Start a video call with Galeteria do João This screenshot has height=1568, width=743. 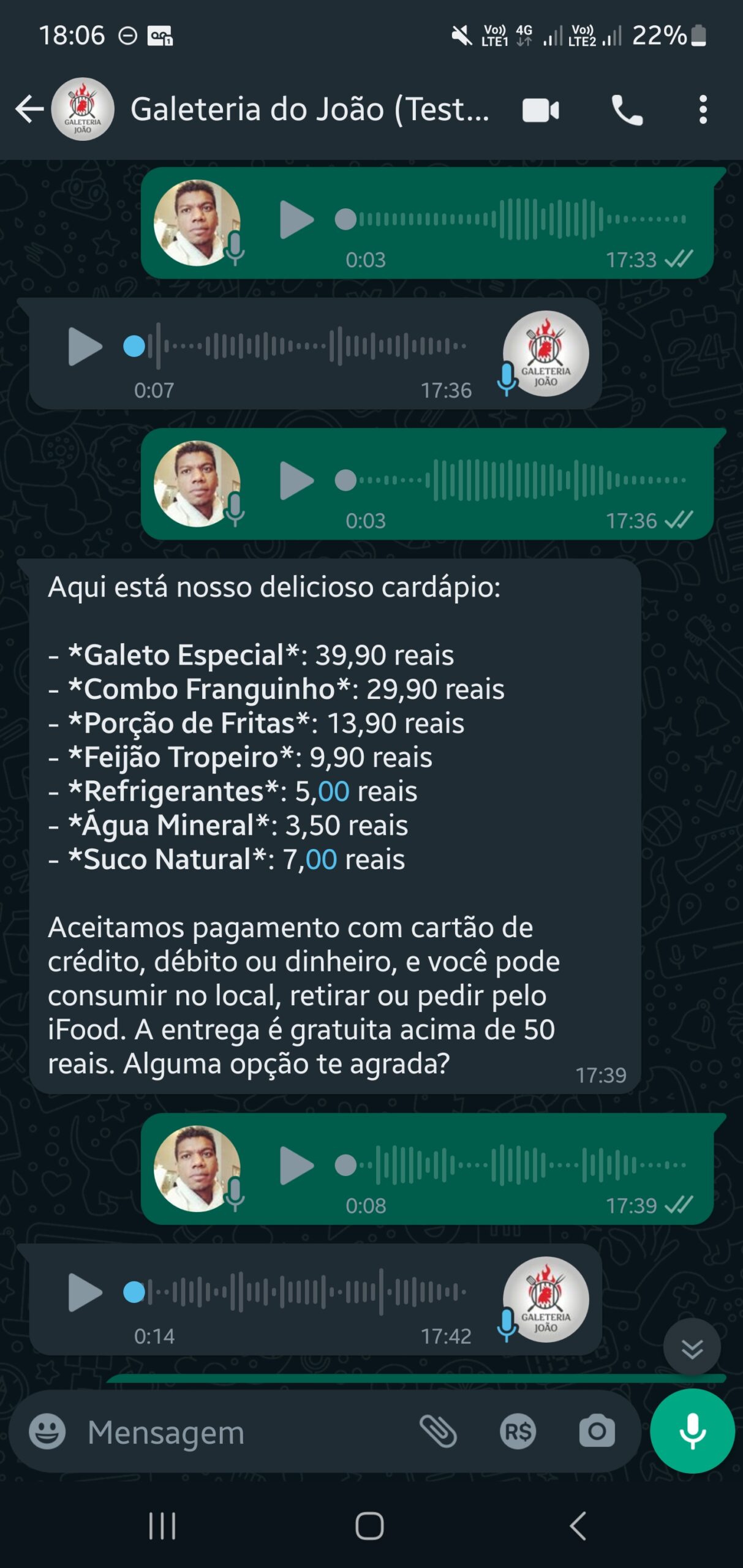click(x=541, y=110)
